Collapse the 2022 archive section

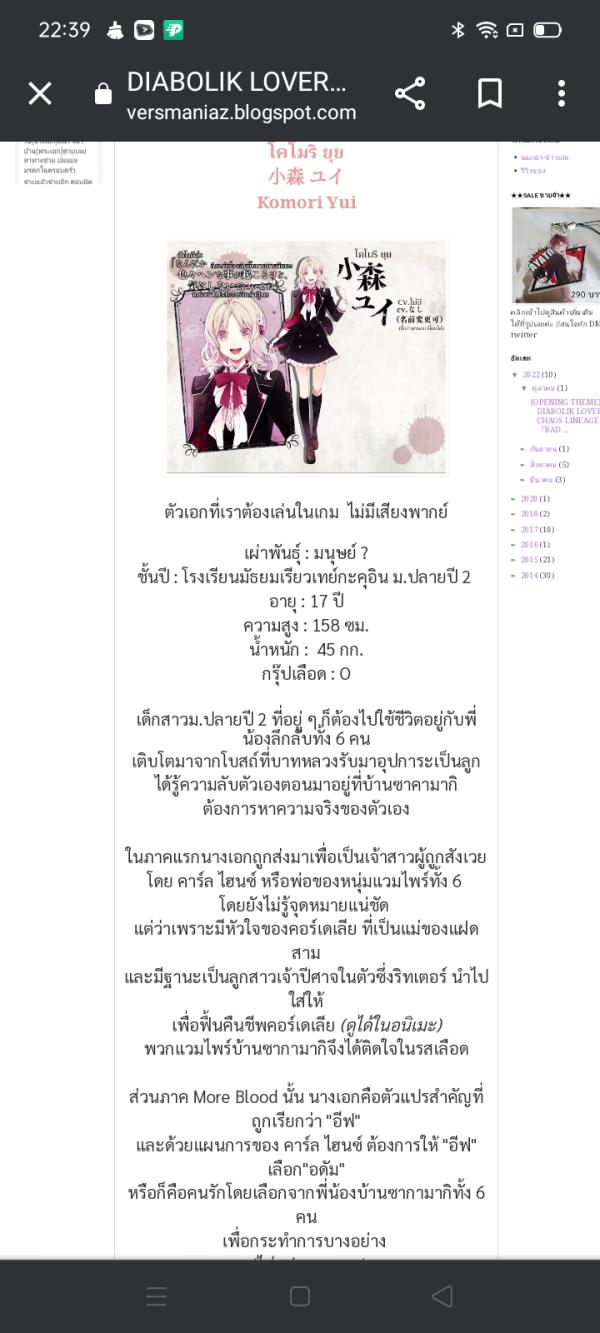(x=513, y=374)
